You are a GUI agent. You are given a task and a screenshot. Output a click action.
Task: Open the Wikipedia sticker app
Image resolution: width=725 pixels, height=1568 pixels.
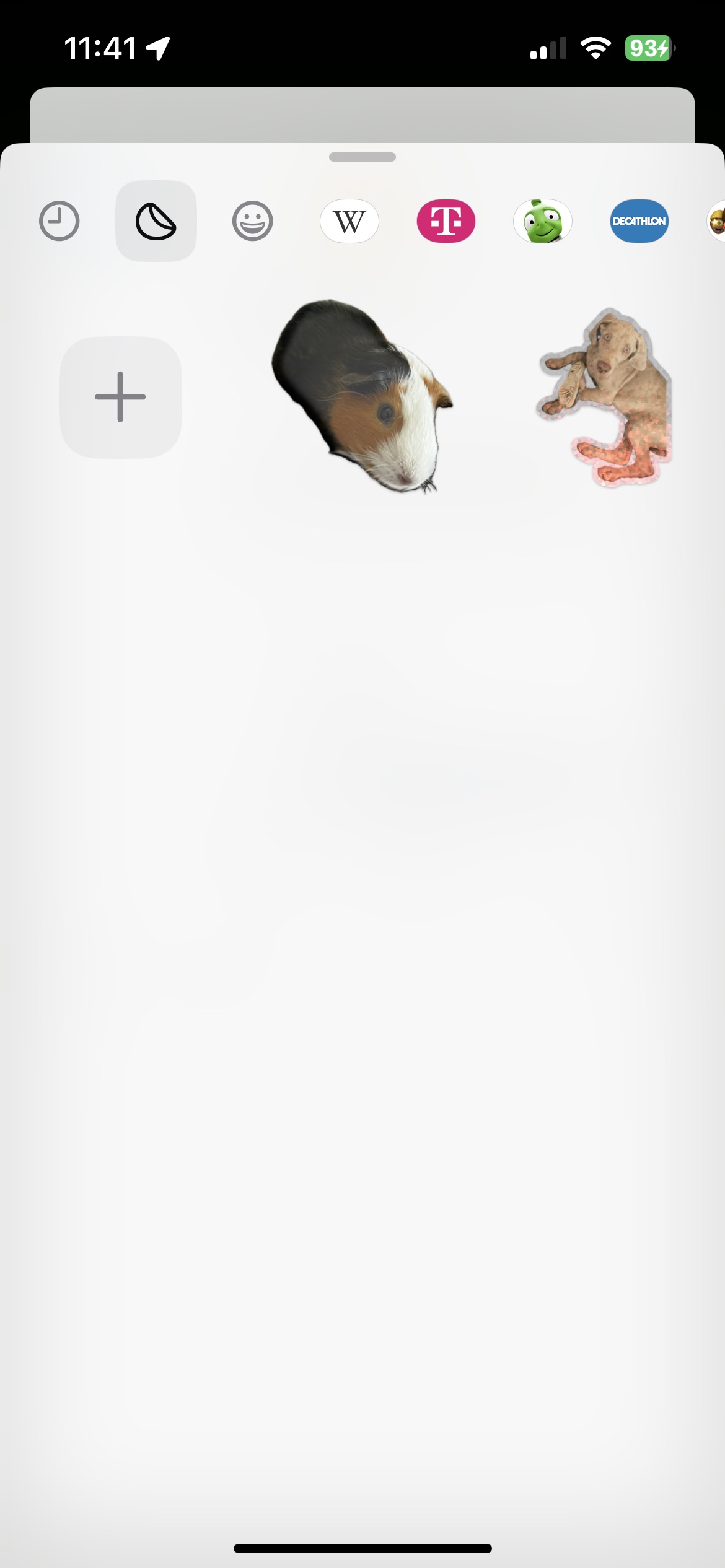[349, 221]
